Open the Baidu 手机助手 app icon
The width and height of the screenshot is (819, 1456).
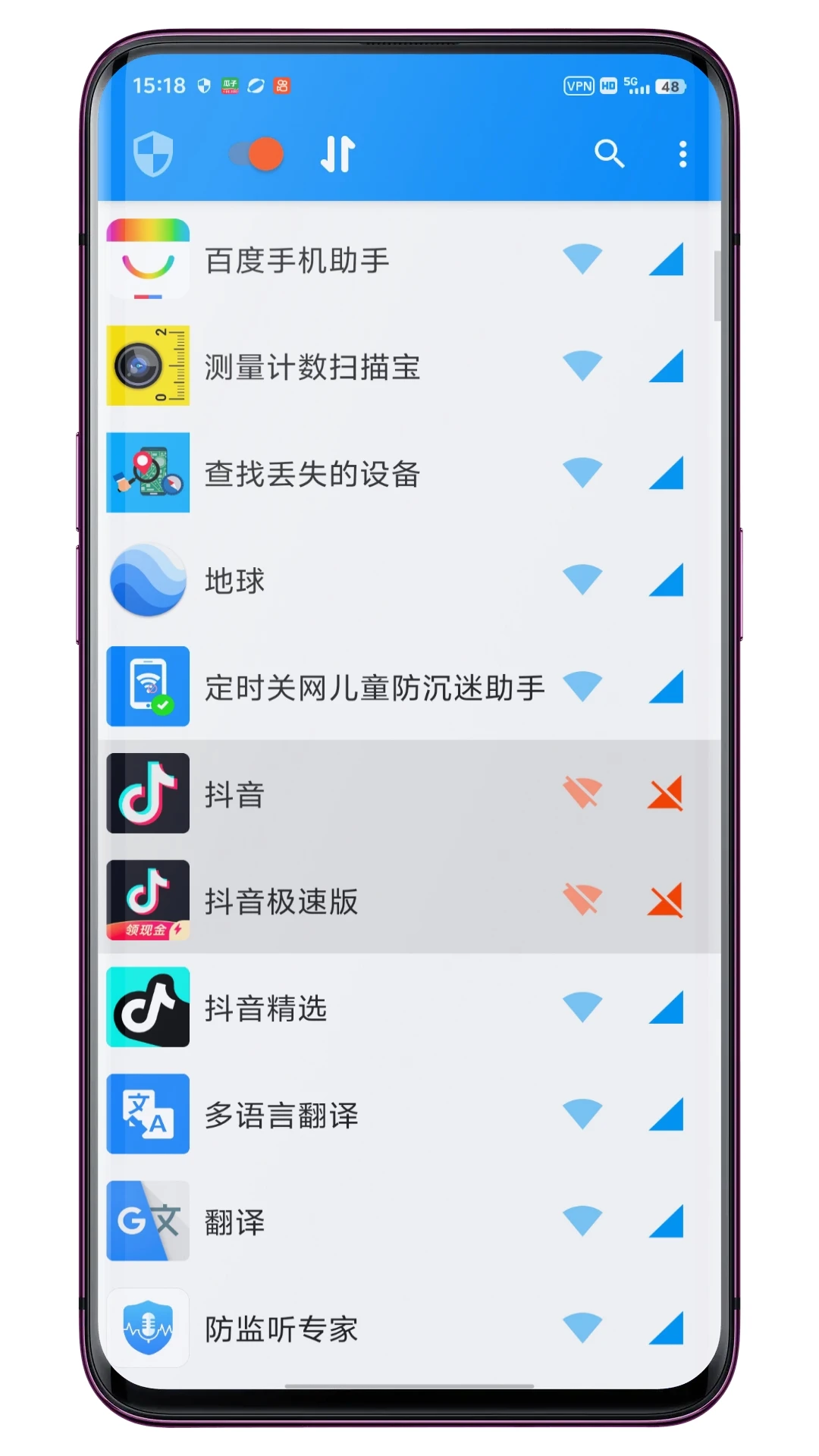[148, 260]
